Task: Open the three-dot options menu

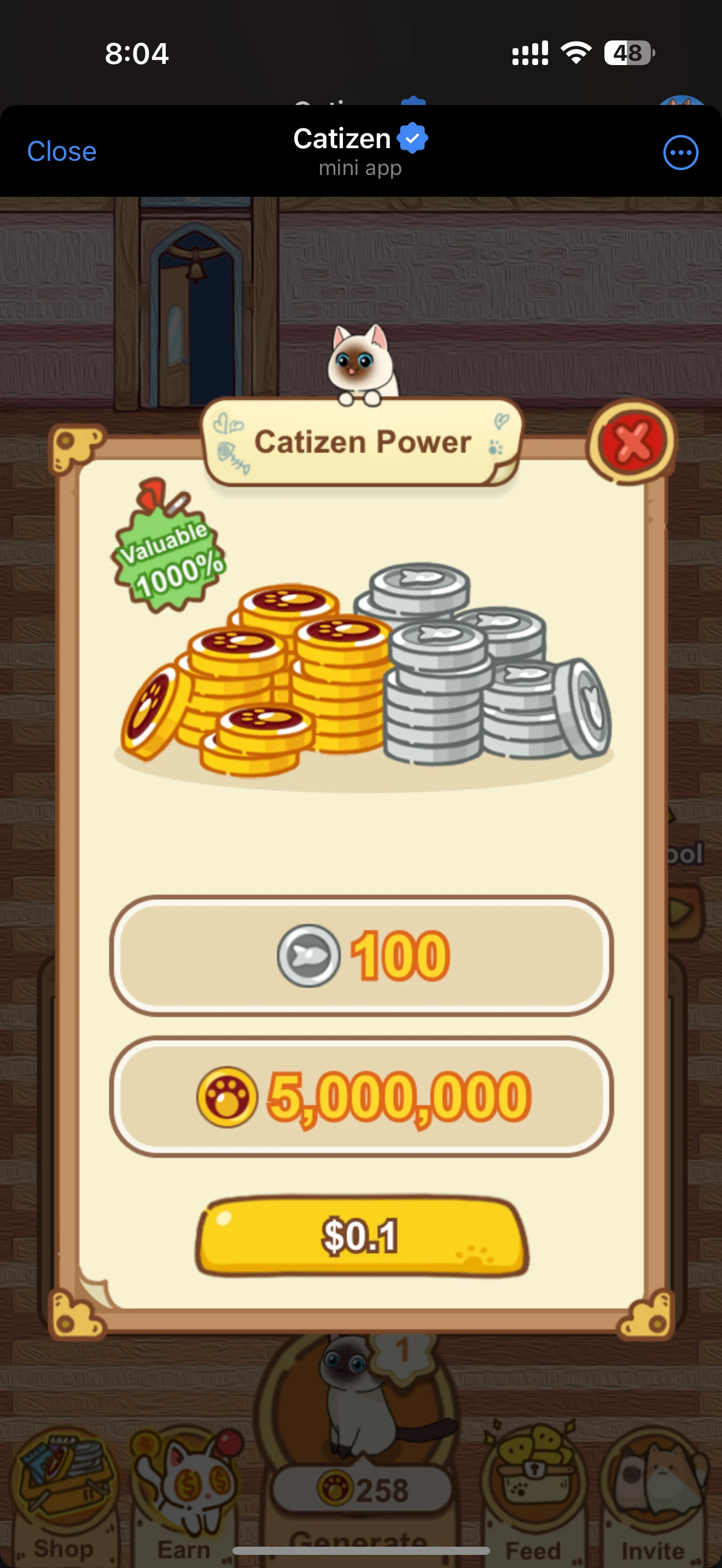Action: click(x=680, y=152)
